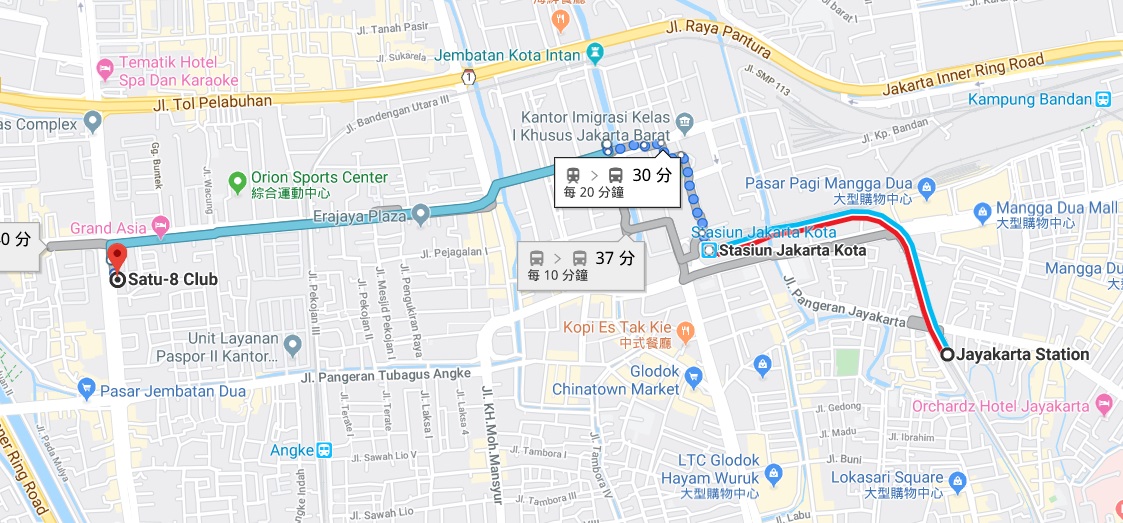The image size is (1123, 523).
Task: Tap the Lokasari Square shopping marker
Action: click(957, 483)
